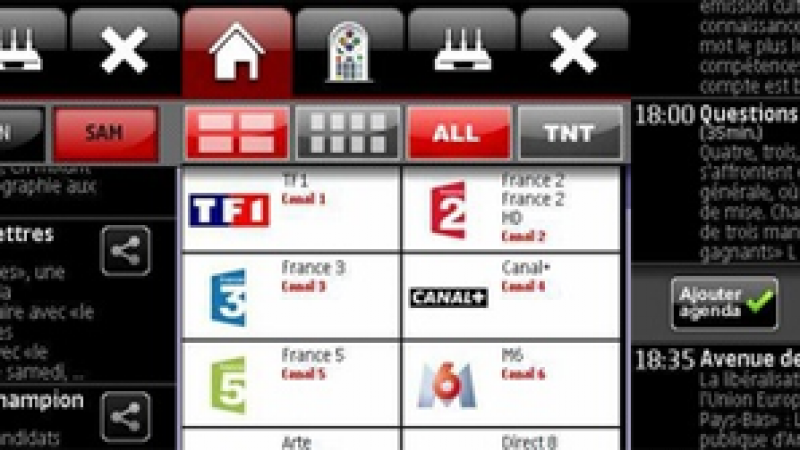Open the France 2 HD channel
800x450 pixels.
pos(511,209)
